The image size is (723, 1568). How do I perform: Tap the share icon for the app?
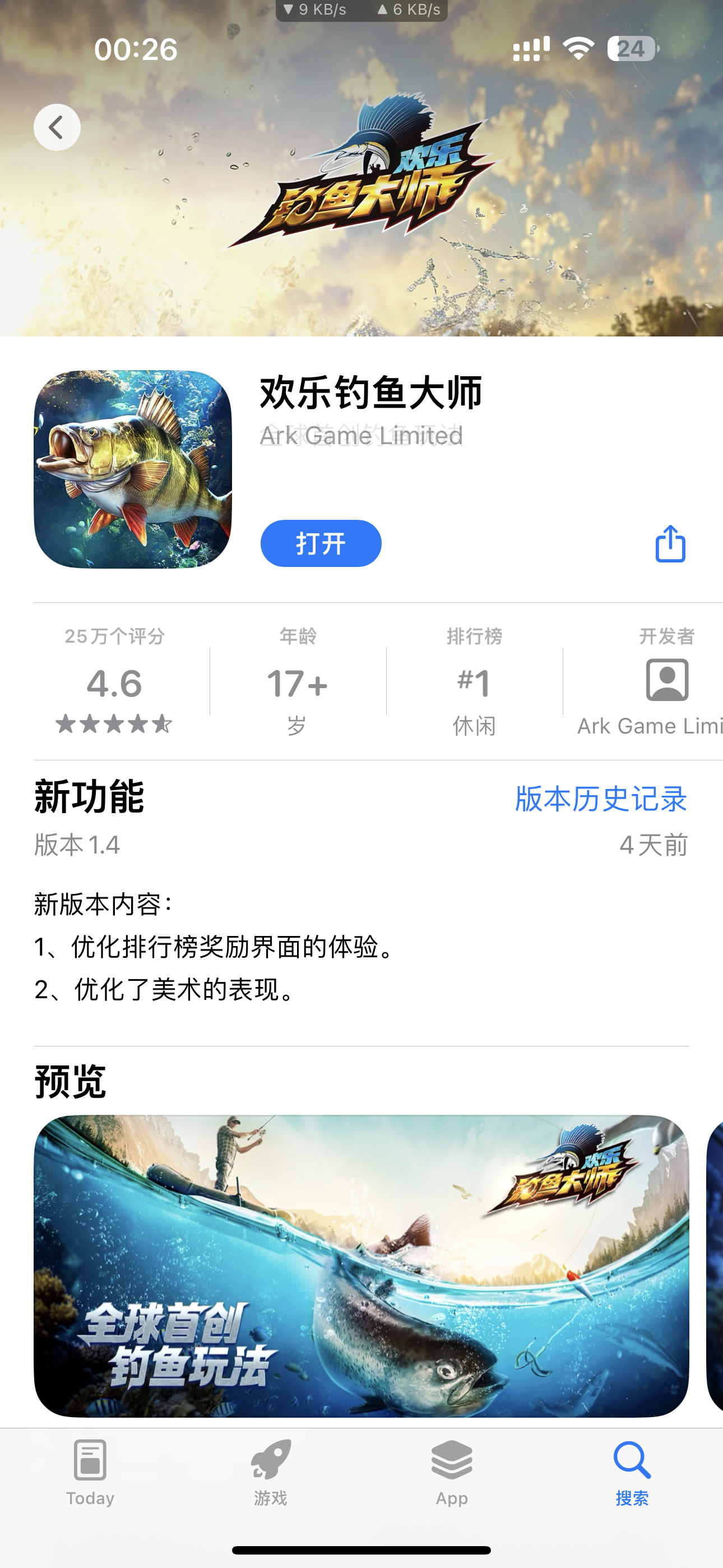click(670, 543)
